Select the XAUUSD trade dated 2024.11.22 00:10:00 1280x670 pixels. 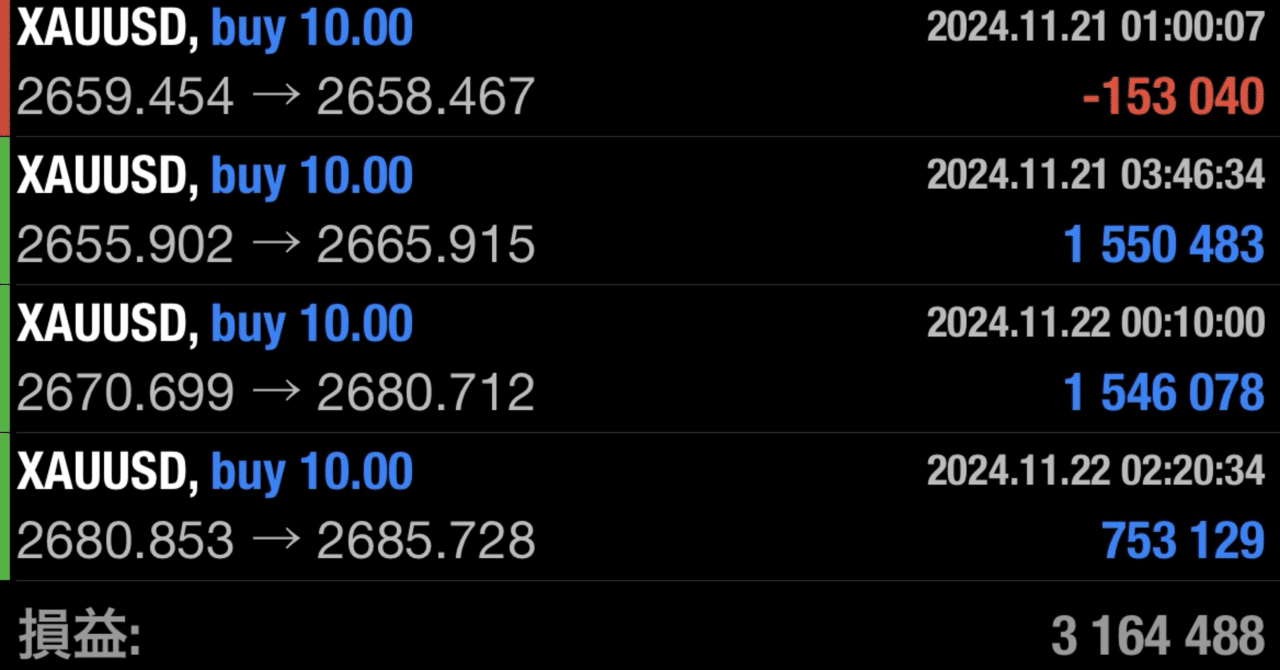click(x=640, y=359)
